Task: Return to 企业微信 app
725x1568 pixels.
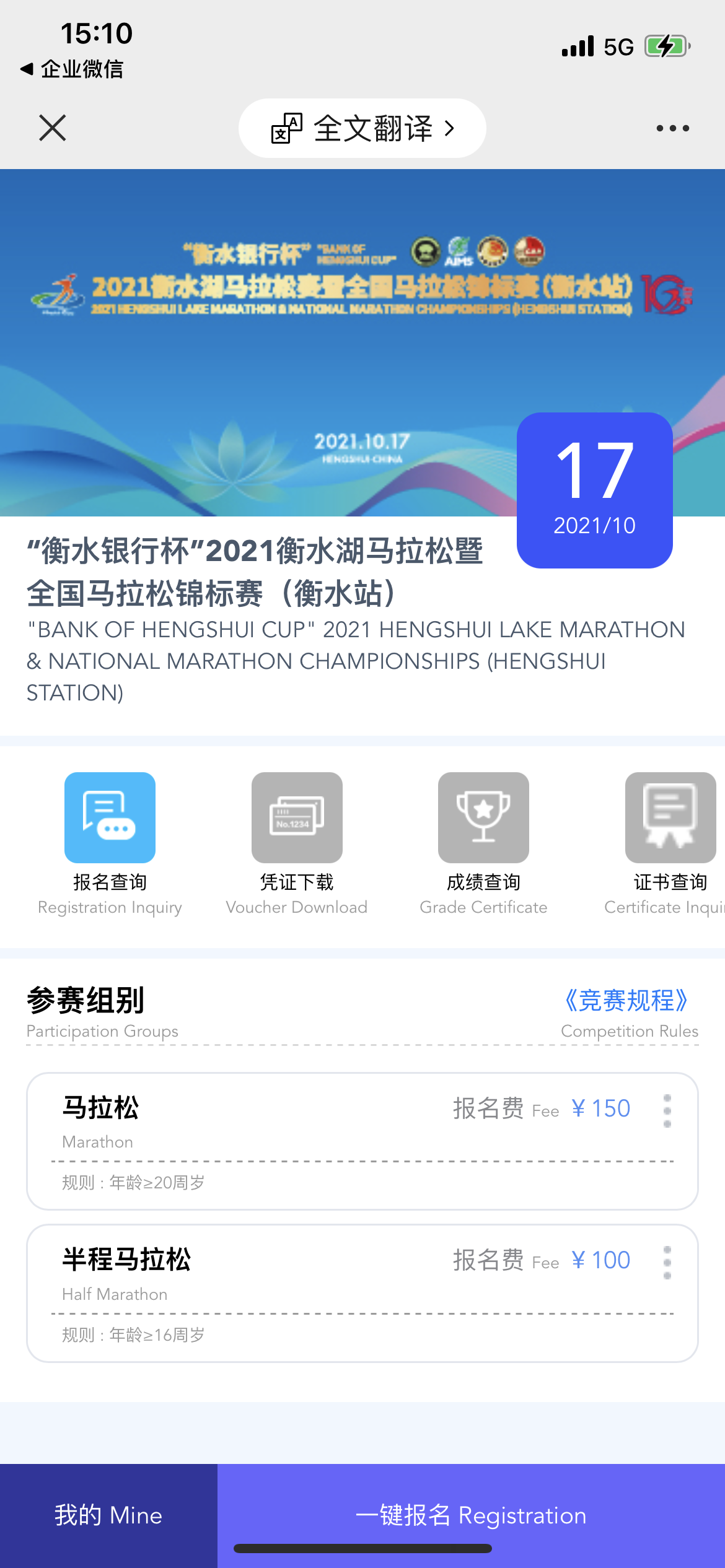Action: pyautogui.click(x=72, y=69)
